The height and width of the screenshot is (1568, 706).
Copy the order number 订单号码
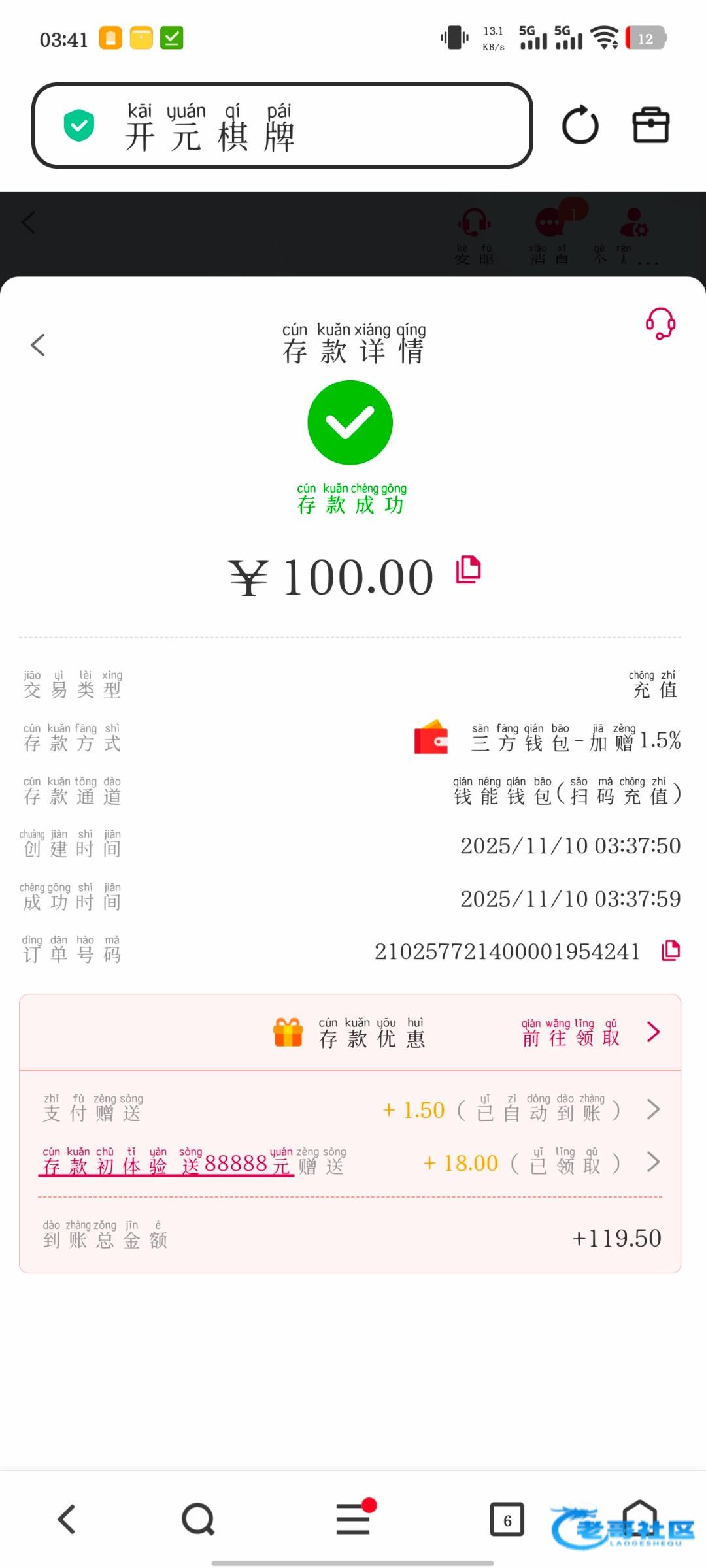671,951
